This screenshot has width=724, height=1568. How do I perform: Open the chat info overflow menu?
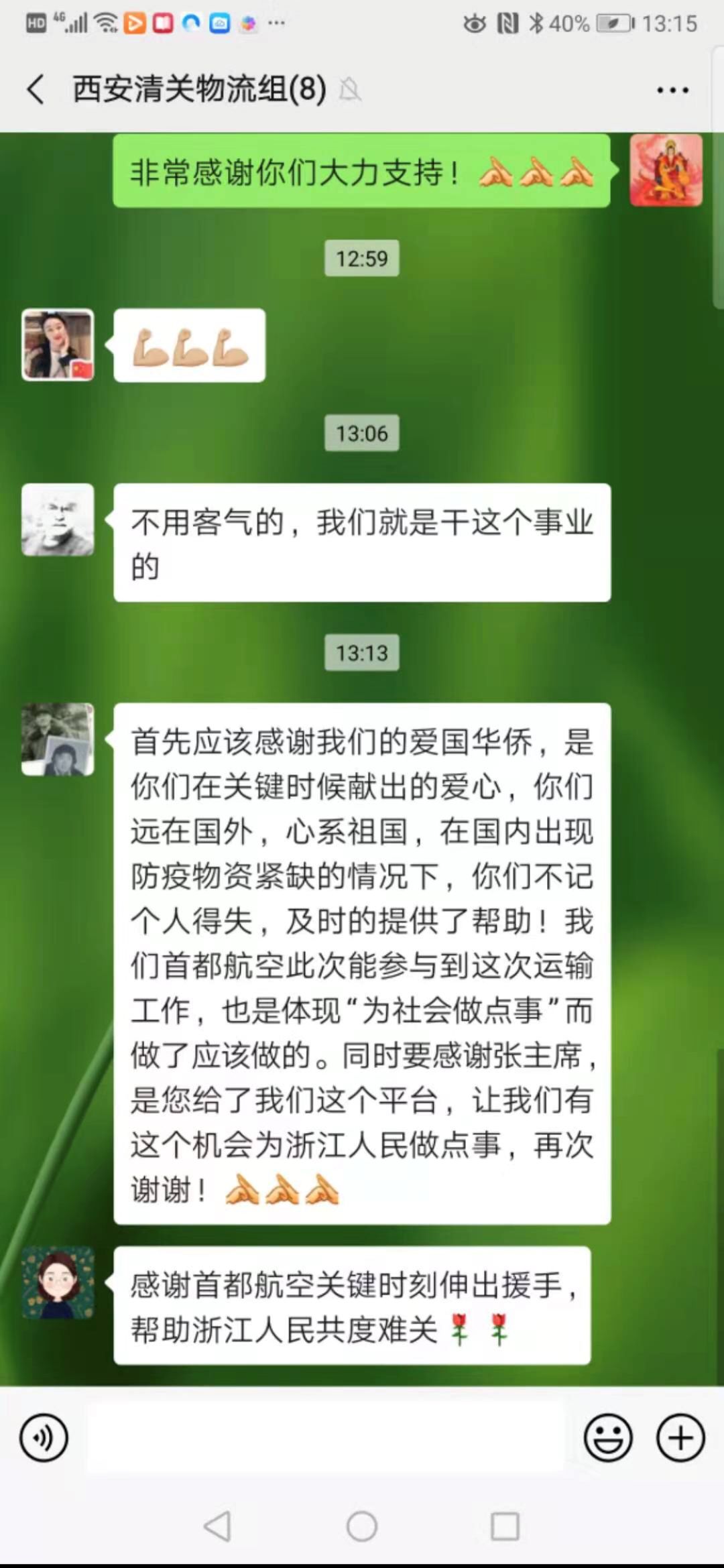[672, 90]
